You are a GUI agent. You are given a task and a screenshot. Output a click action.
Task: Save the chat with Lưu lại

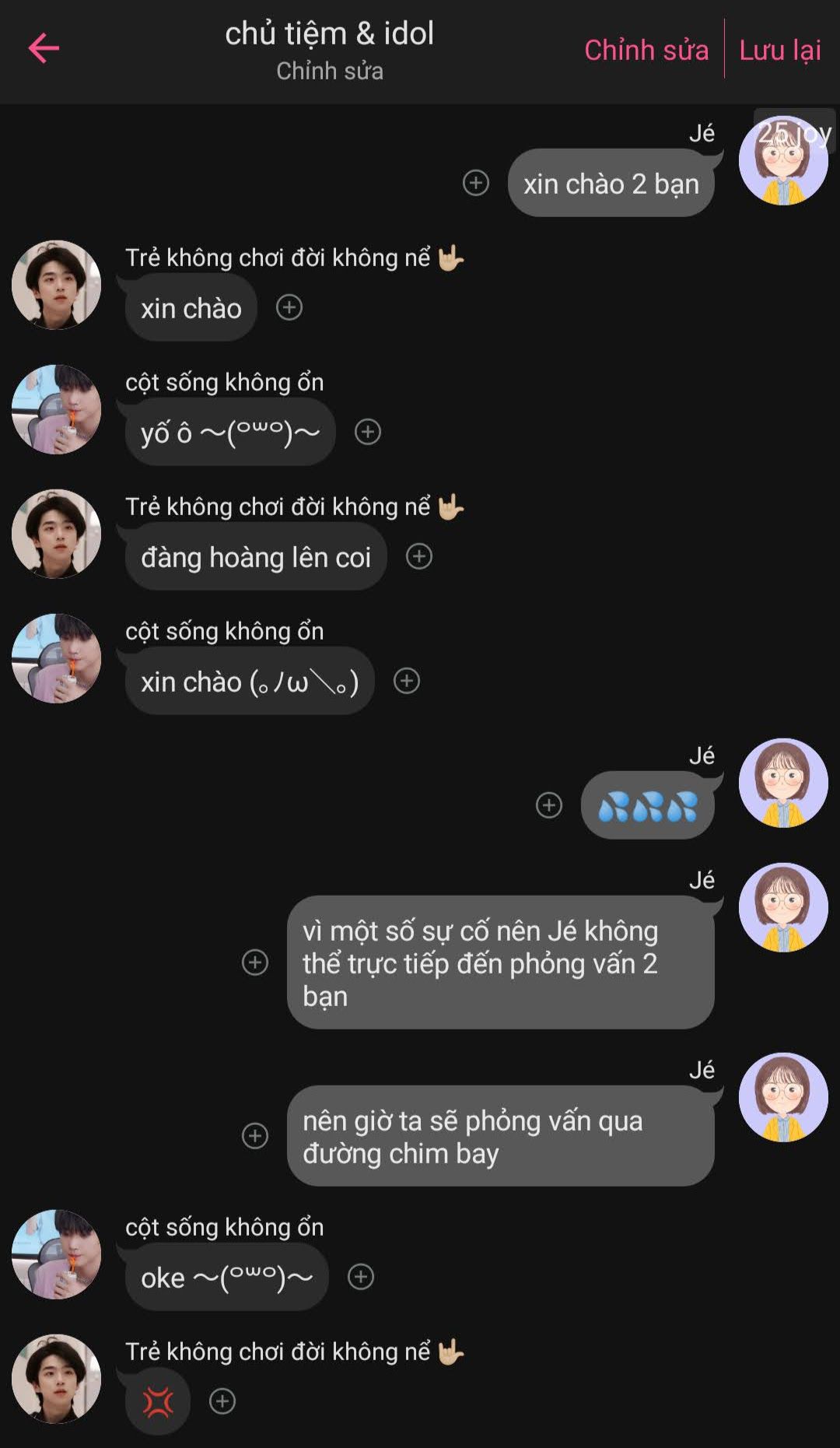click(x=779, y=50)
